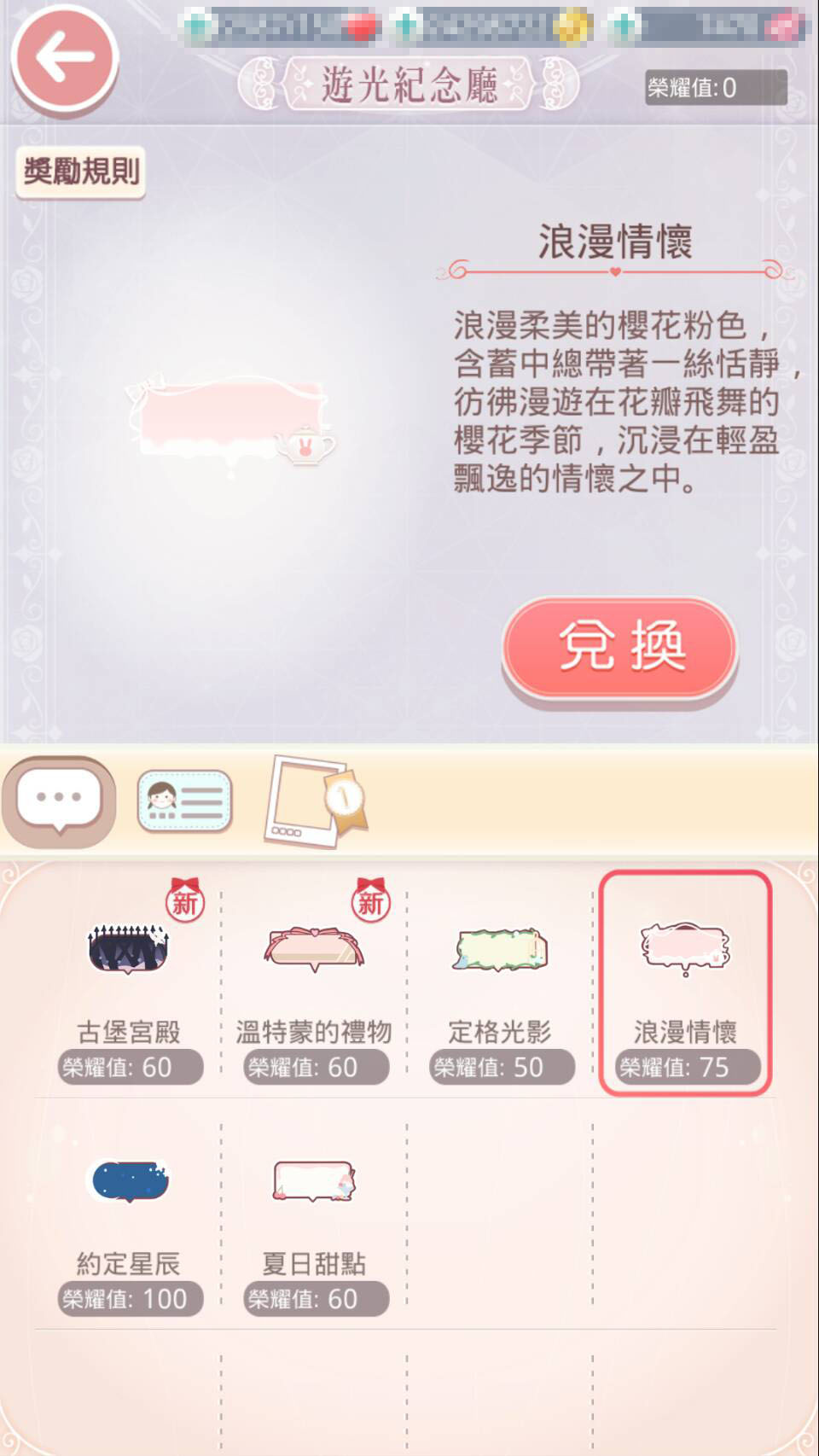Viewport: 819px width, 1456px height.
Task: Tap the 兌換 exchange button
Action: (x=621, y=647)
